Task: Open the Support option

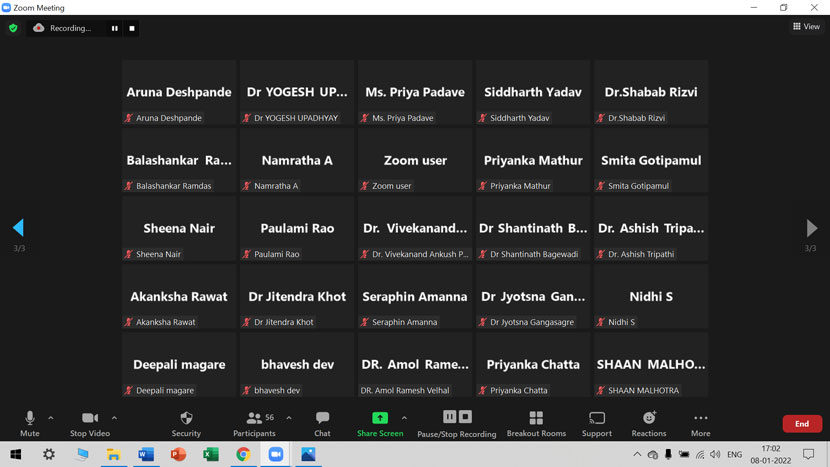Action: click(596, 422)
